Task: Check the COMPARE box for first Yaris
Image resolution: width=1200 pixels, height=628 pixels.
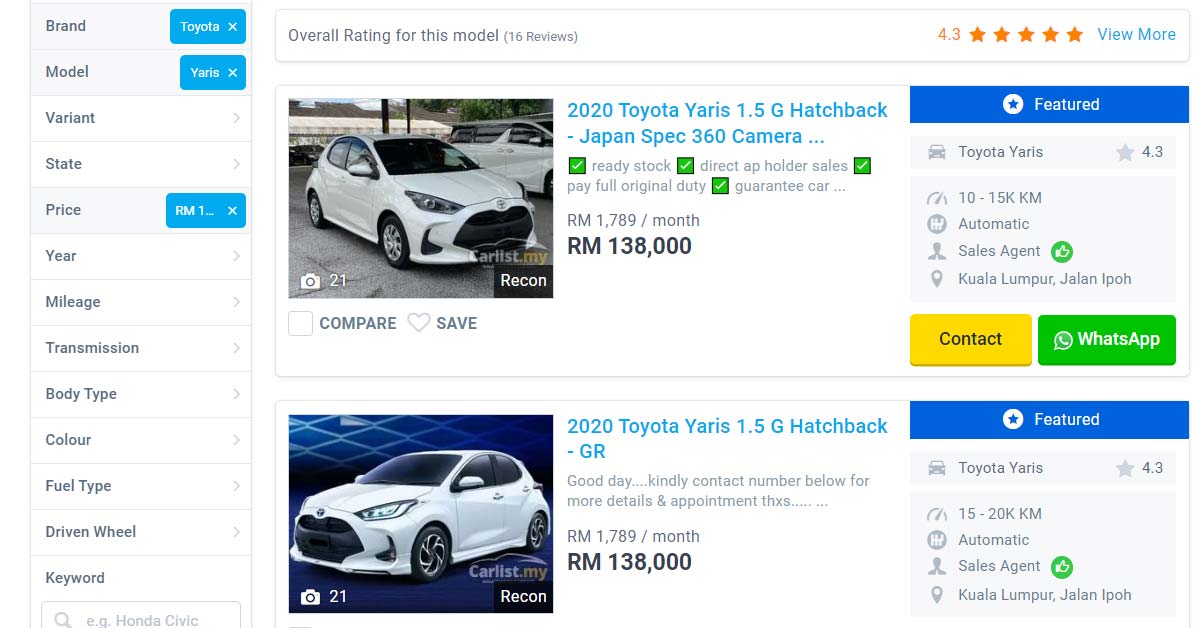Action: [x=301, y=323]
